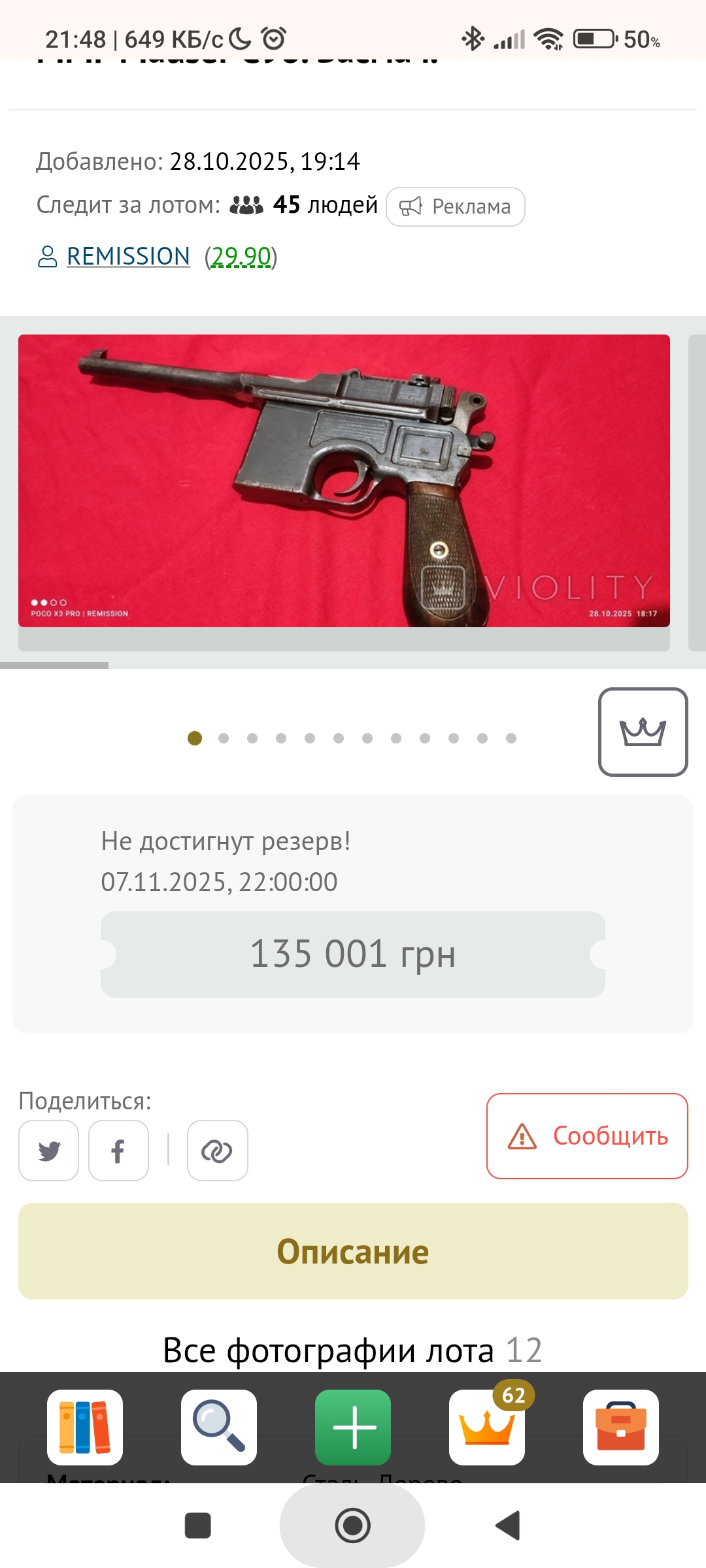
Task: Report this lot with Сообщить
Action: pyautogui.click(x=587, y=1136)
